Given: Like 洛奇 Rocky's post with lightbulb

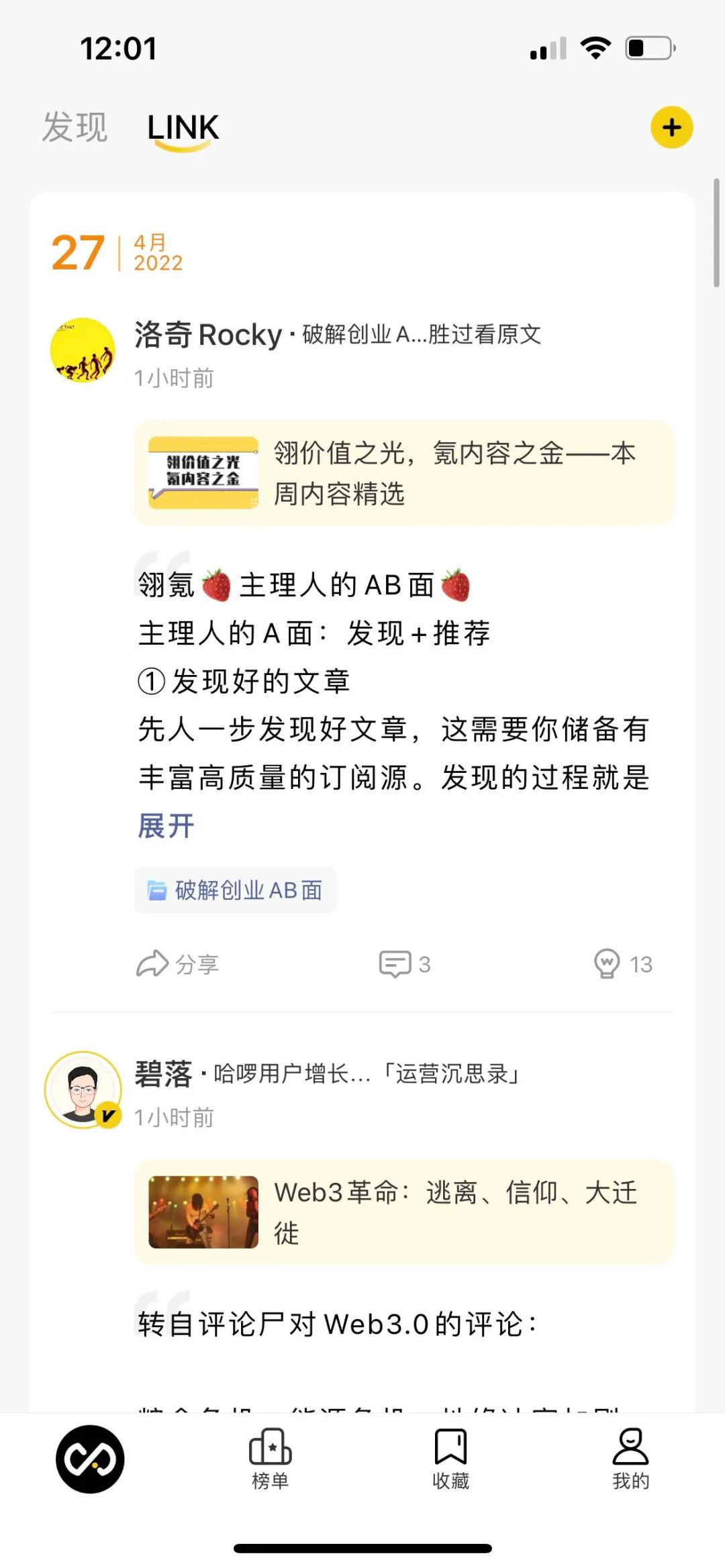Looking at the screenshot, I should 623,964.
